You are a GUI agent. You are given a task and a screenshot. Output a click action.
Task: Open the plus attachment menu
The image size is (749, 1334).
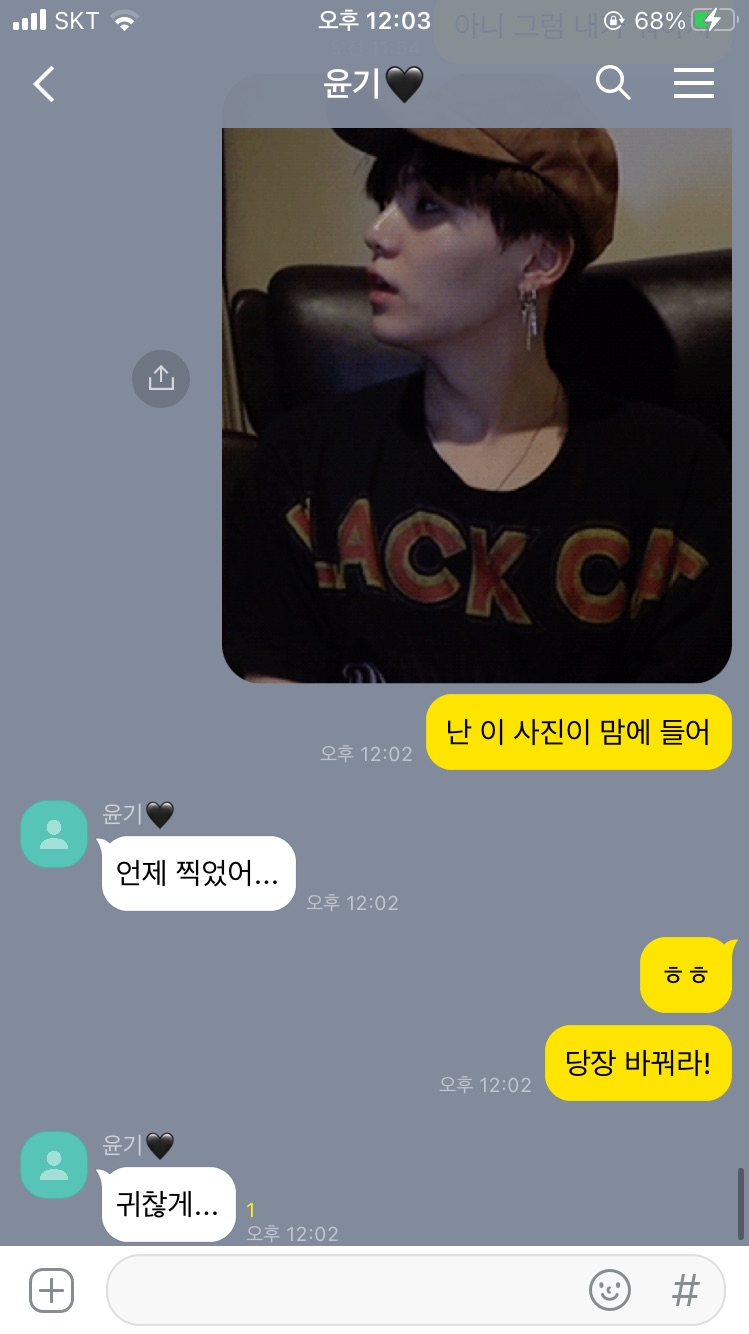[51, 1290]
